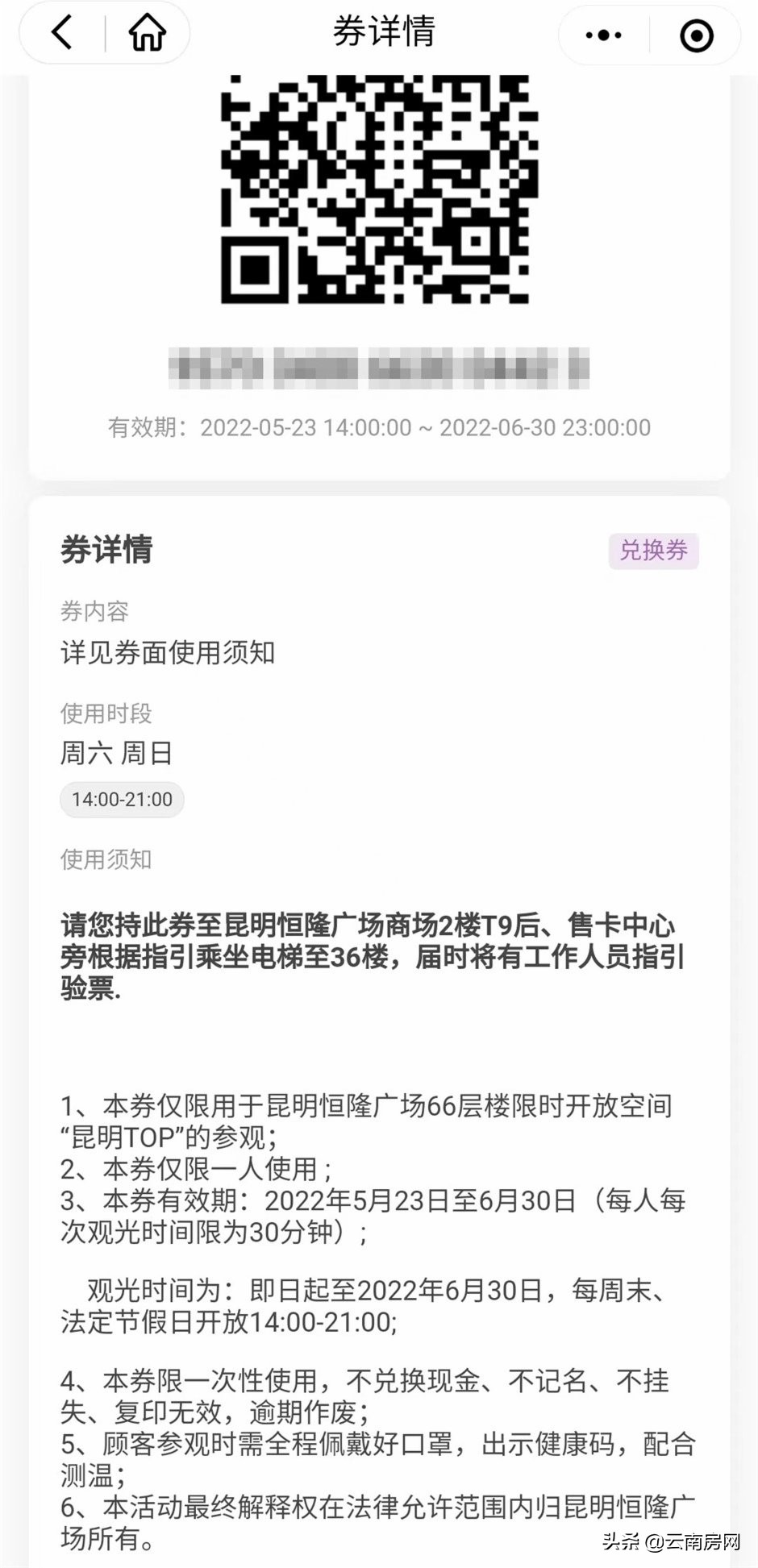Select the 14:00-21:00 time slot chip
The image size is (758, 1568).
point(121,800)
